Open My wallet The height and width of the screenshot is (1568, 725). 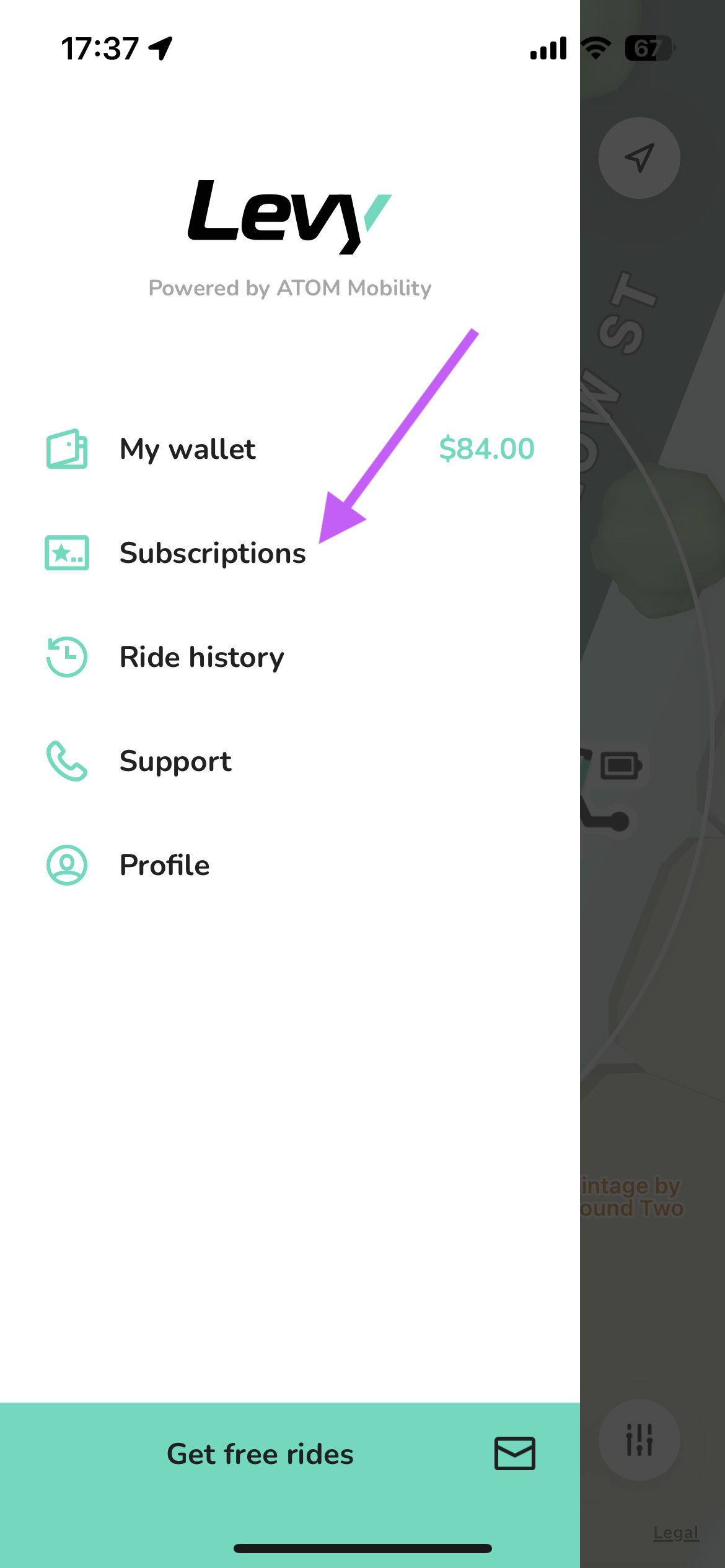[187, 449]
